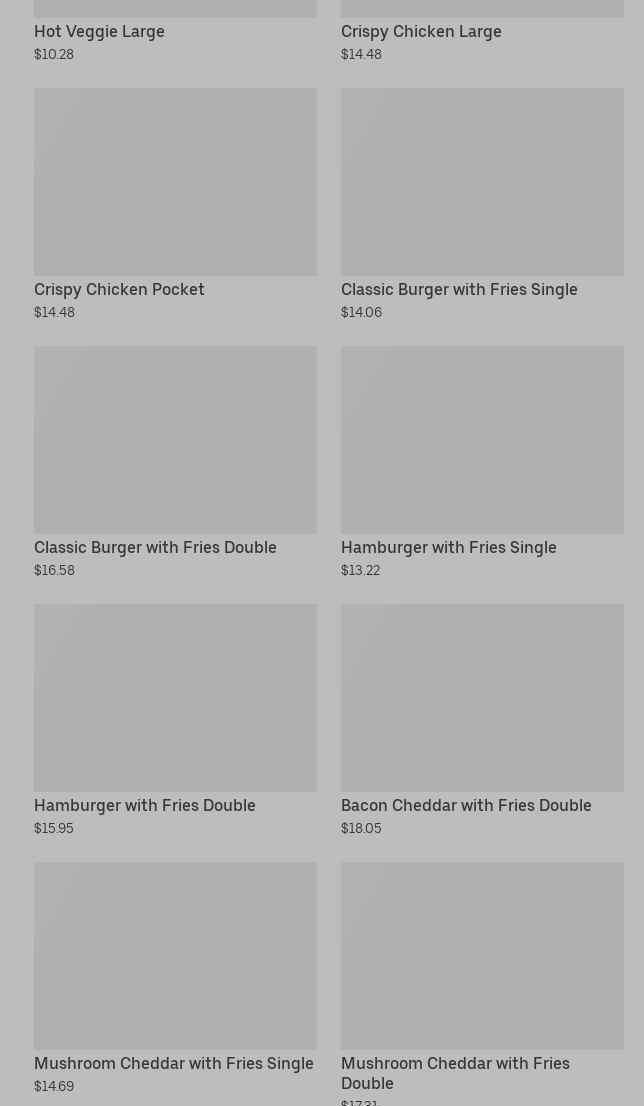This screenshot has width=644, height=1106.
Task: Open the Hot Veggie Large item
Action: [99, 31]
